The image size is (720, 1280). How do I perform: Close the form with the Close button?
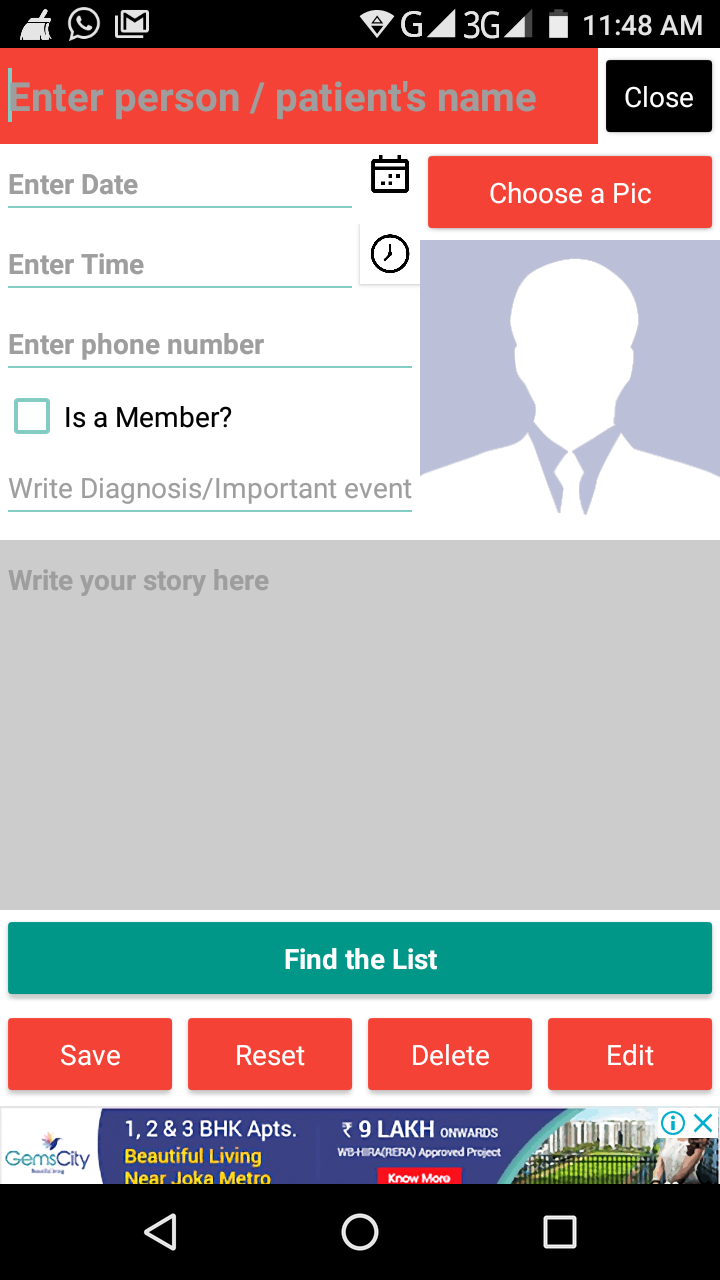tap(658, 96)
